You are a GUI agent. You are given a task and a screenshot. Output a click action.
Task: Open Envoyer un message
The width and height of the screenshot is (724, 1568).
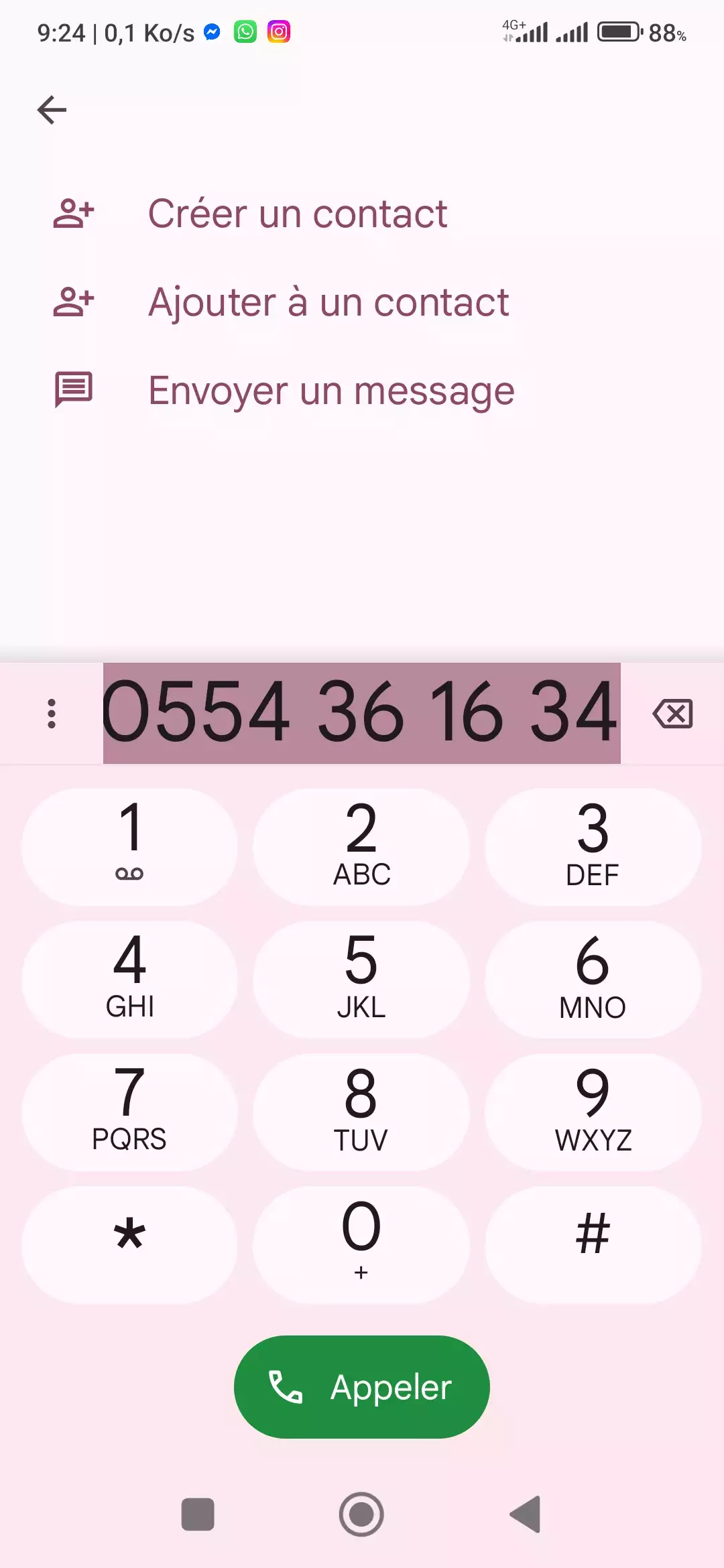(x=330, y=391)
